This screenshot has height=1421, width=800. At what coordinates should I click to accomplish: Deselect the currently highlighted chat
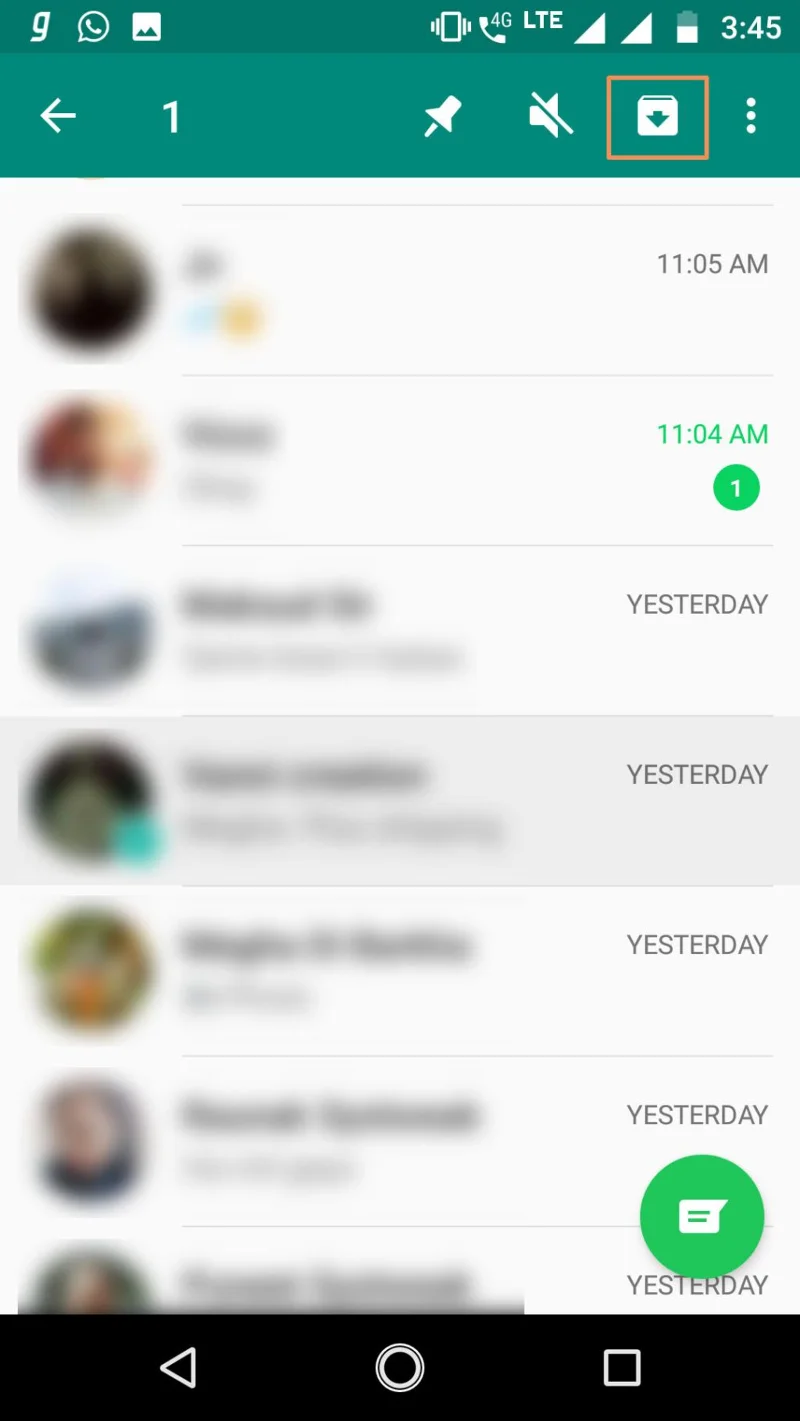[x=400, y=800]
